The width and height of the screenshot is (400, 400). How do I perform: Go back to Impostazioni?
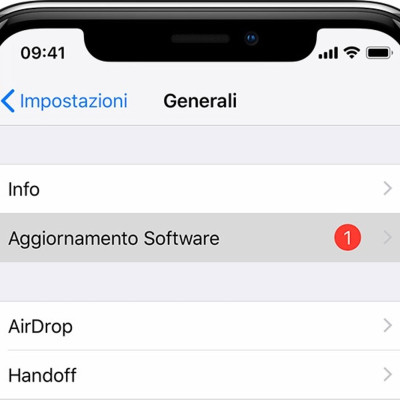tap(64, 101)
